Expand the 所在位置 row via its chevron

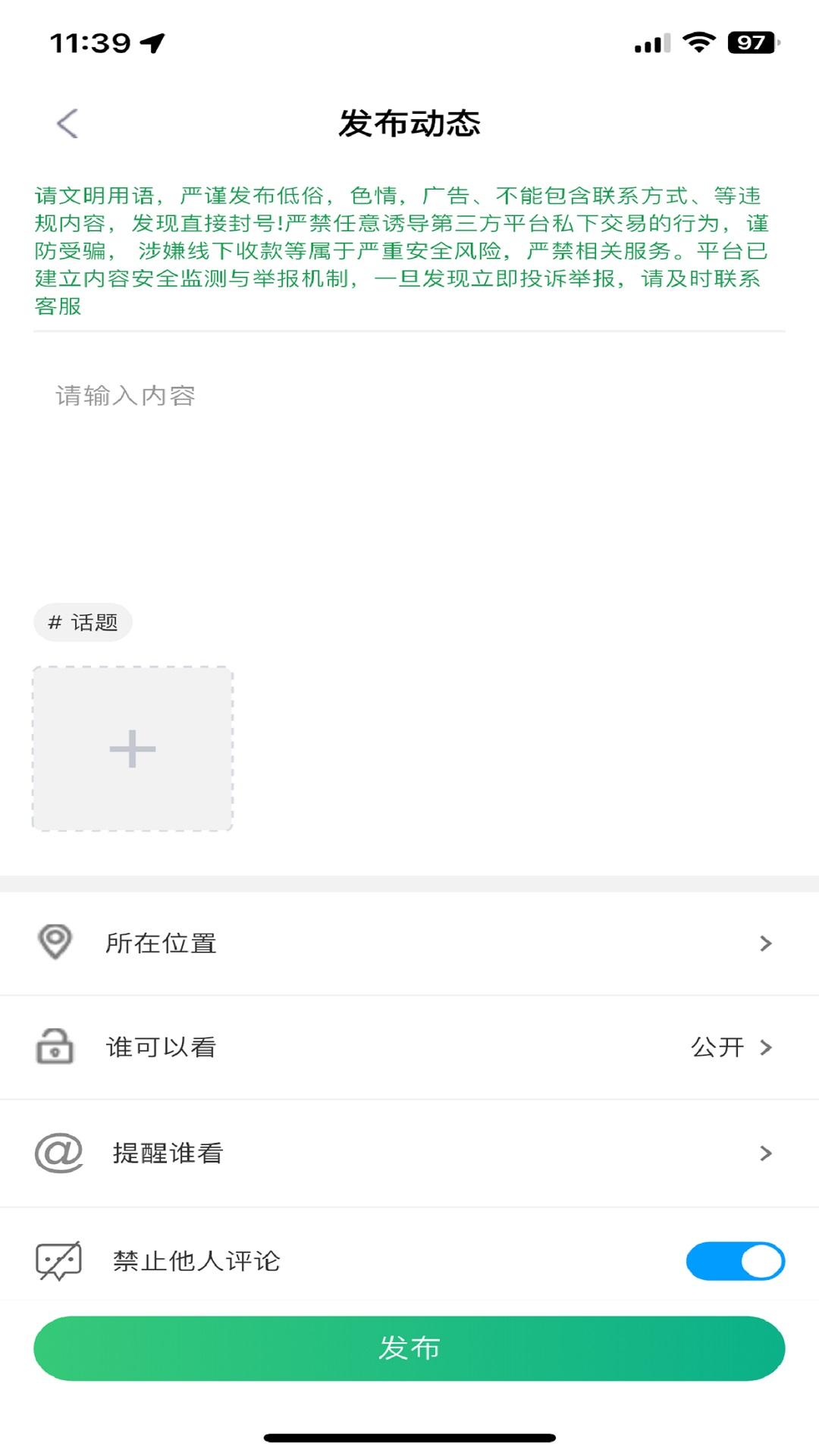[766, 943]
